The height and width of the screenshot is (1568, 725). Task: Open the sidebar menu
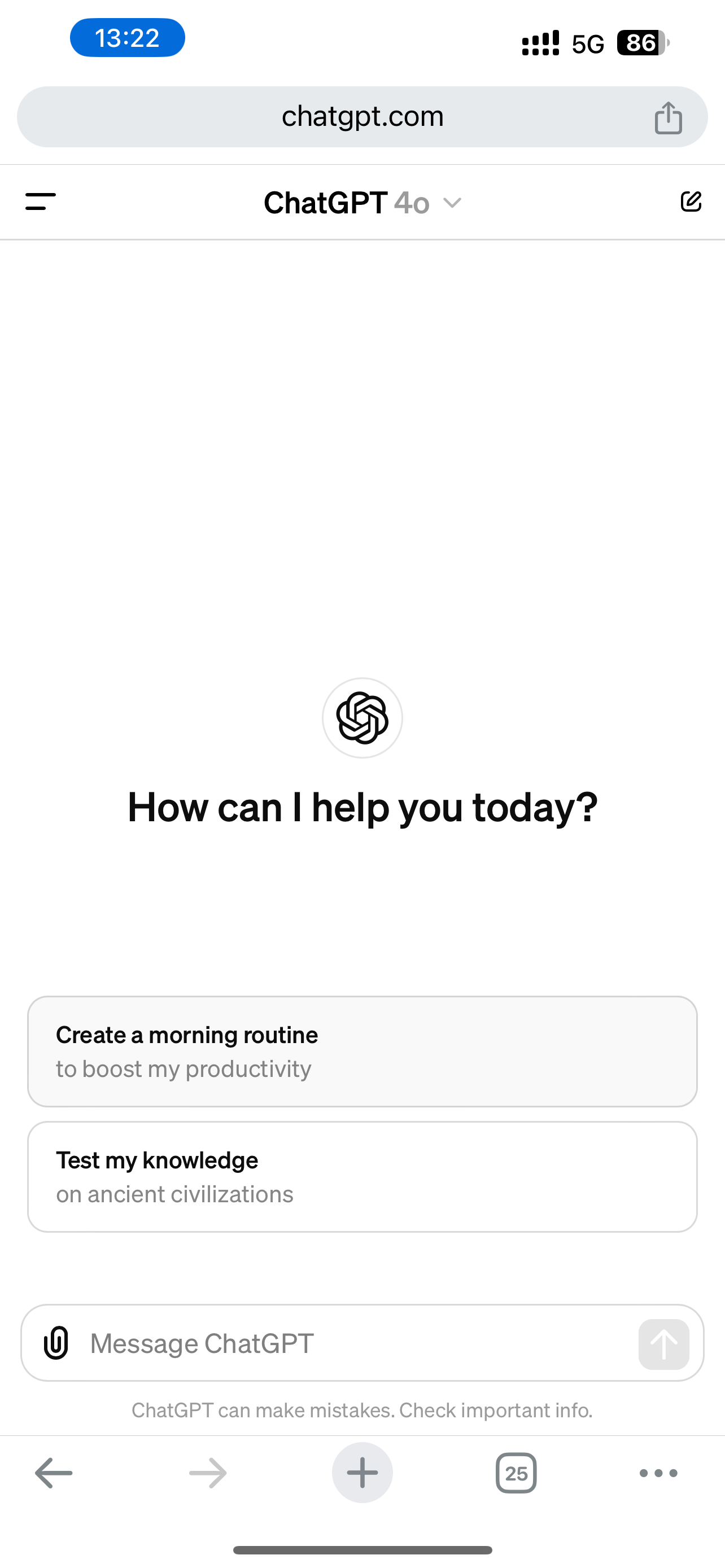tap(41, 202)
